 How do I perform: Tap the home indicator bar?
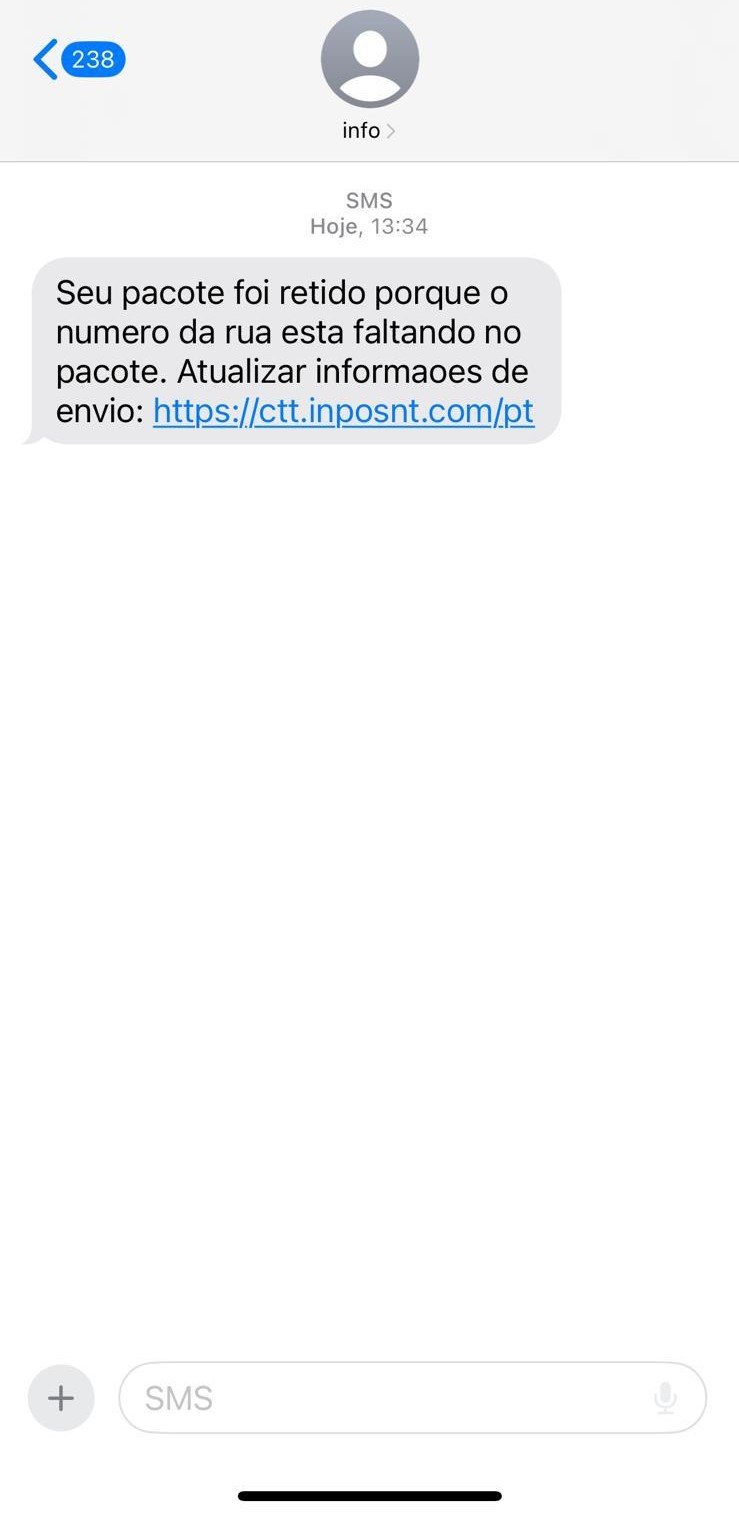pyautogui.click(x=369, y=1495)
